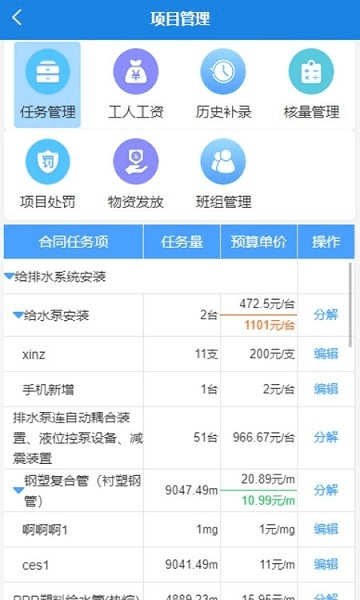Collapse the 钢塑复合管 row
This screenshot has width=360, height=600.
[18, 490]
